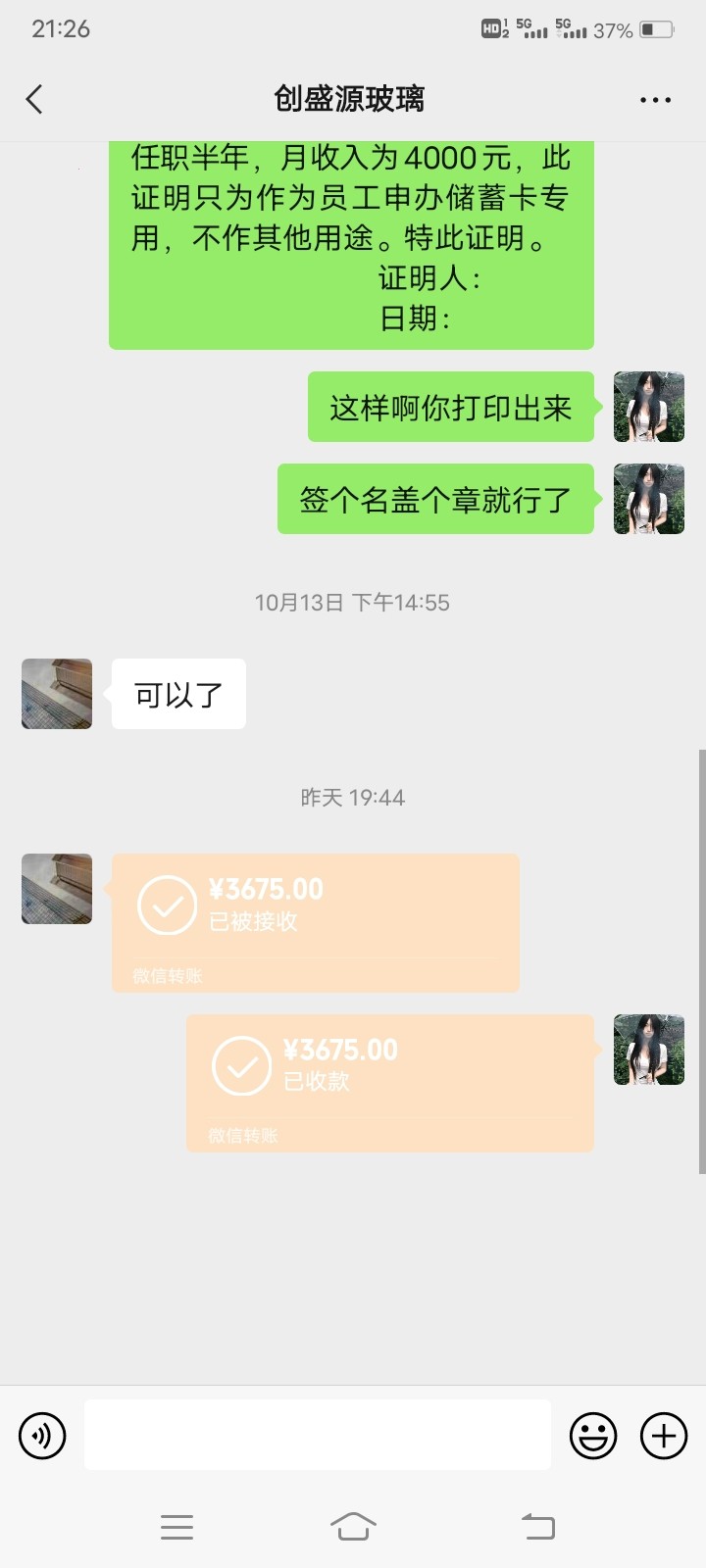
Task: Tap your own avatar next to 签个名盖个章就行了
Action: point(648,499)
